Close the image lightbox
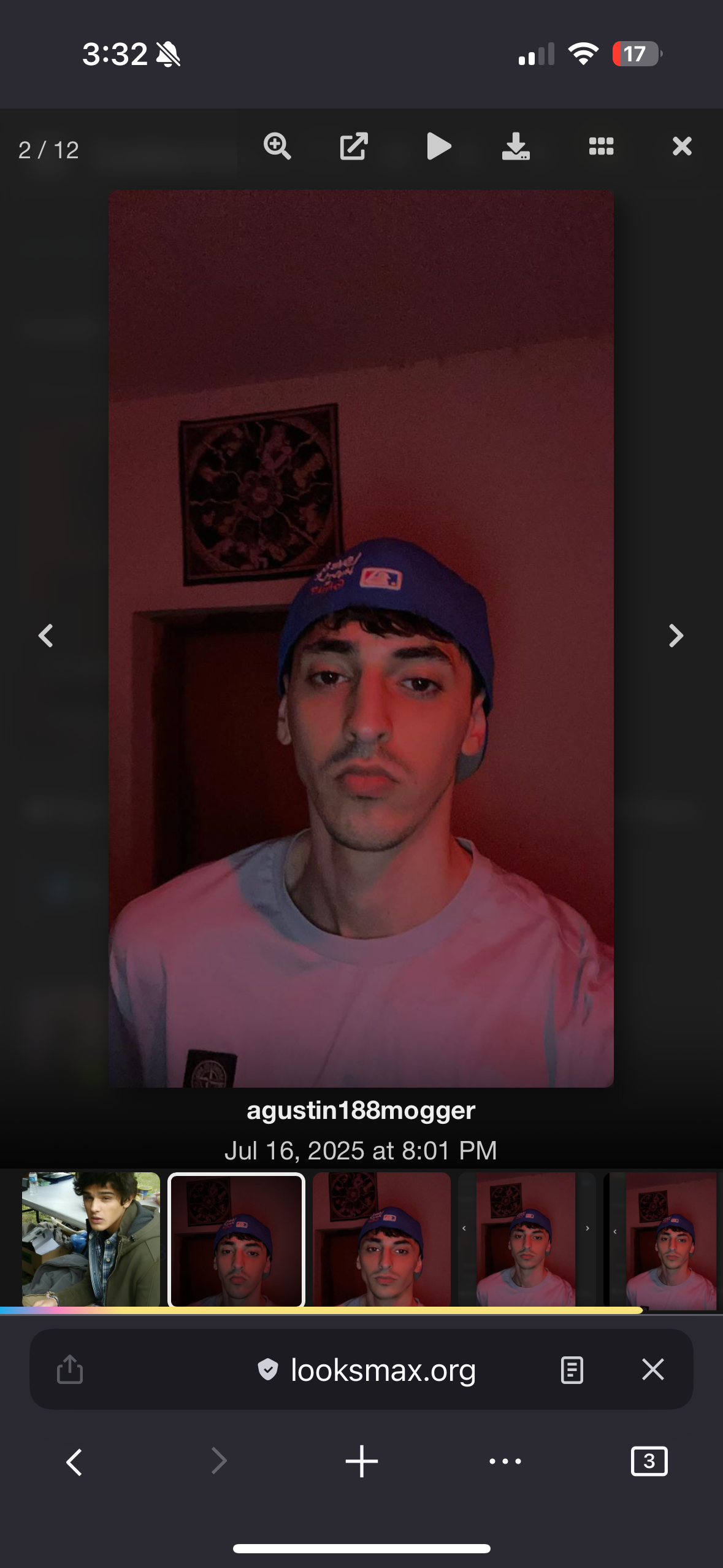 (x=682, y=147)
